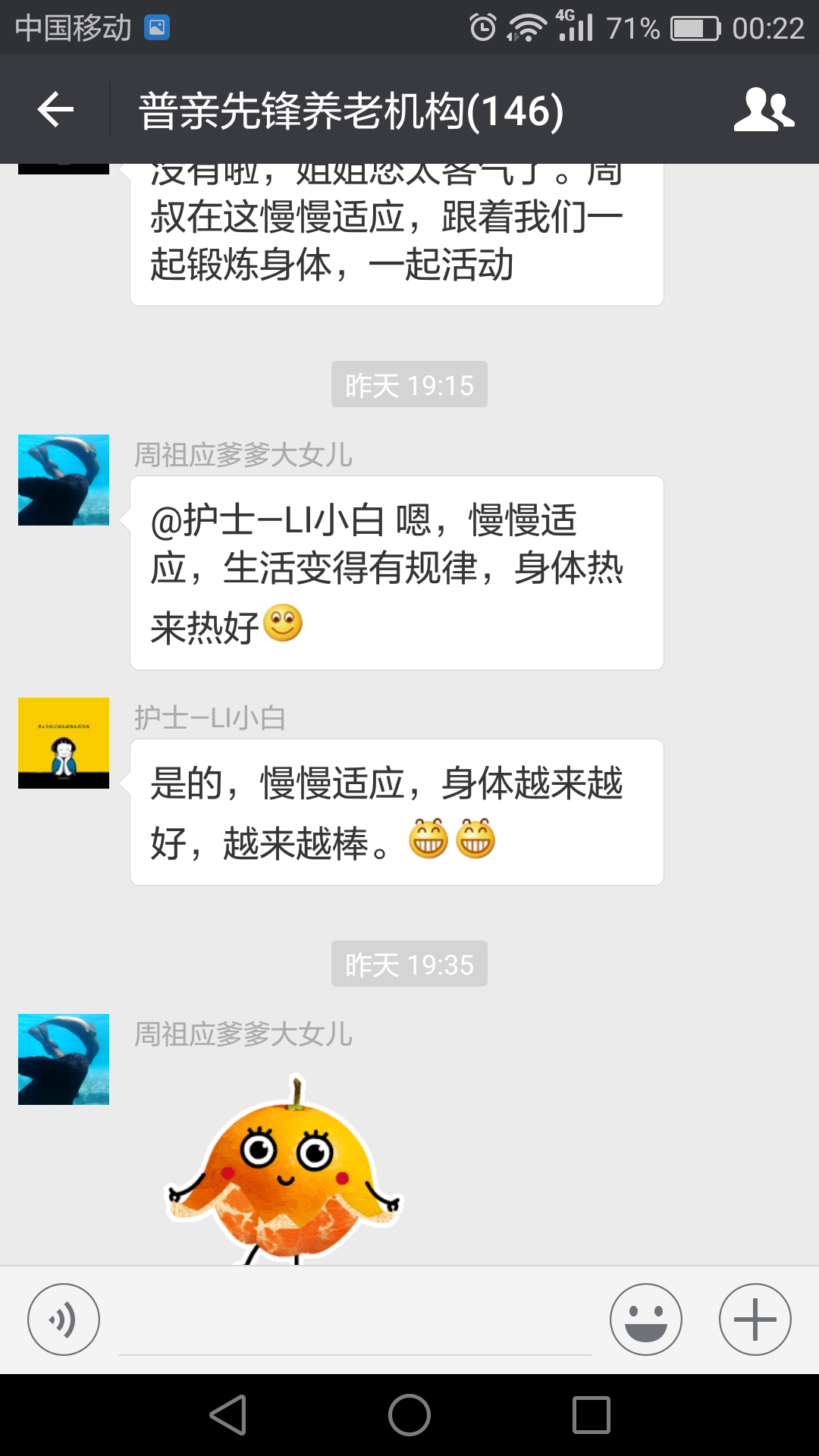Open 护士-LI小白's yellow avatar profile
The width and height of the screenshot is (819, 1456).
64,743
